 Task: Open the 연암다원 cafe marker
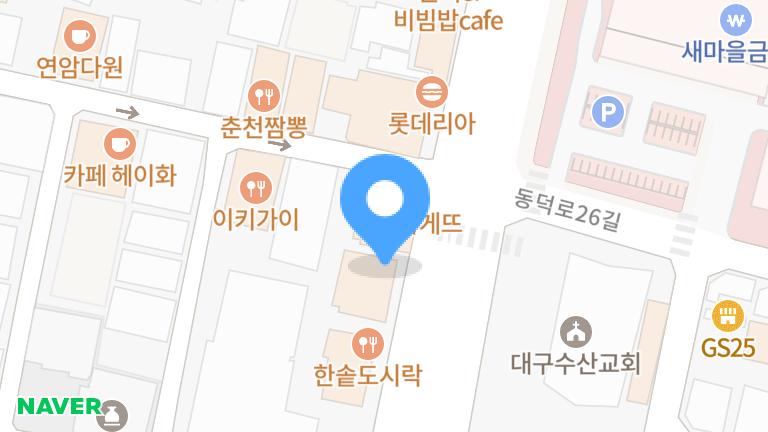pyautogui.click(x=80, y=36)
